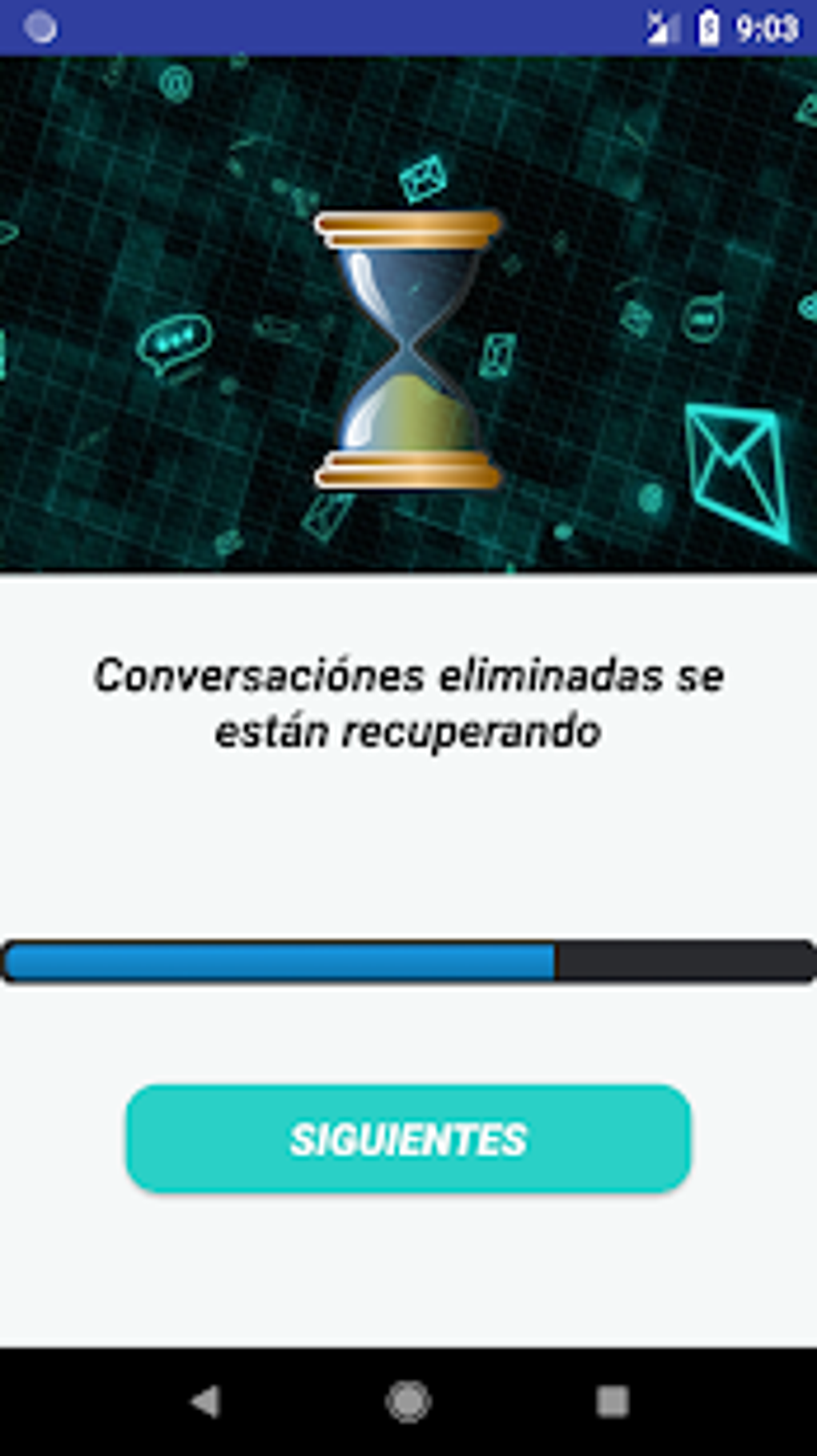The width and height of the screenshot is (817, 1456).
Task: Go back using the system back arrow
Action: tap(205, 1402)
